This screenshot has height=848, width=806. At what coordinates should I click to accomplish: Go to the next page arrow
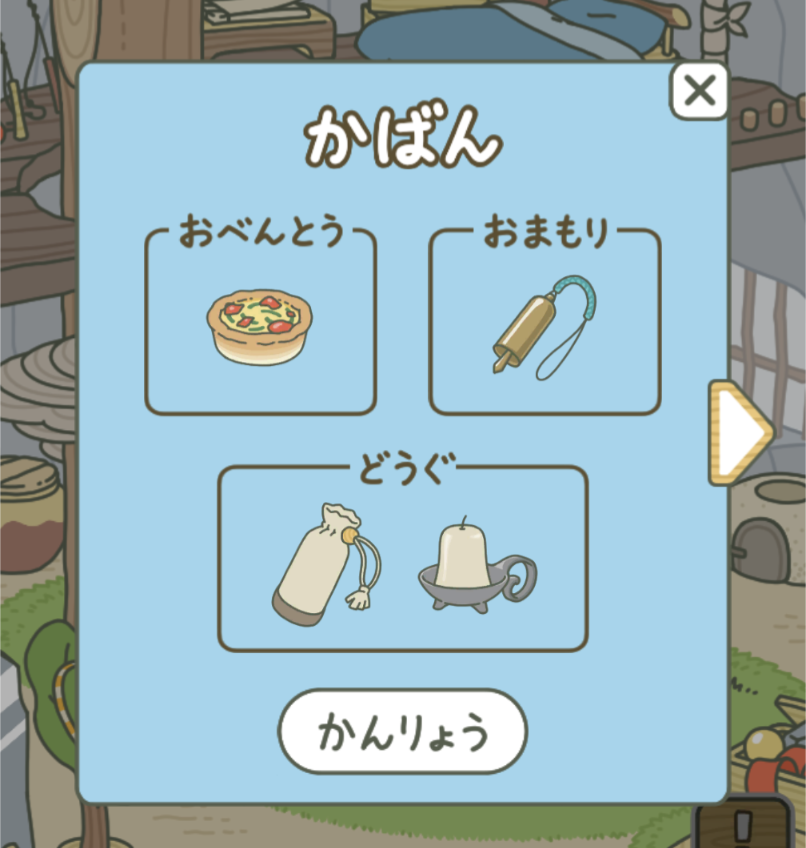(740, 432)
